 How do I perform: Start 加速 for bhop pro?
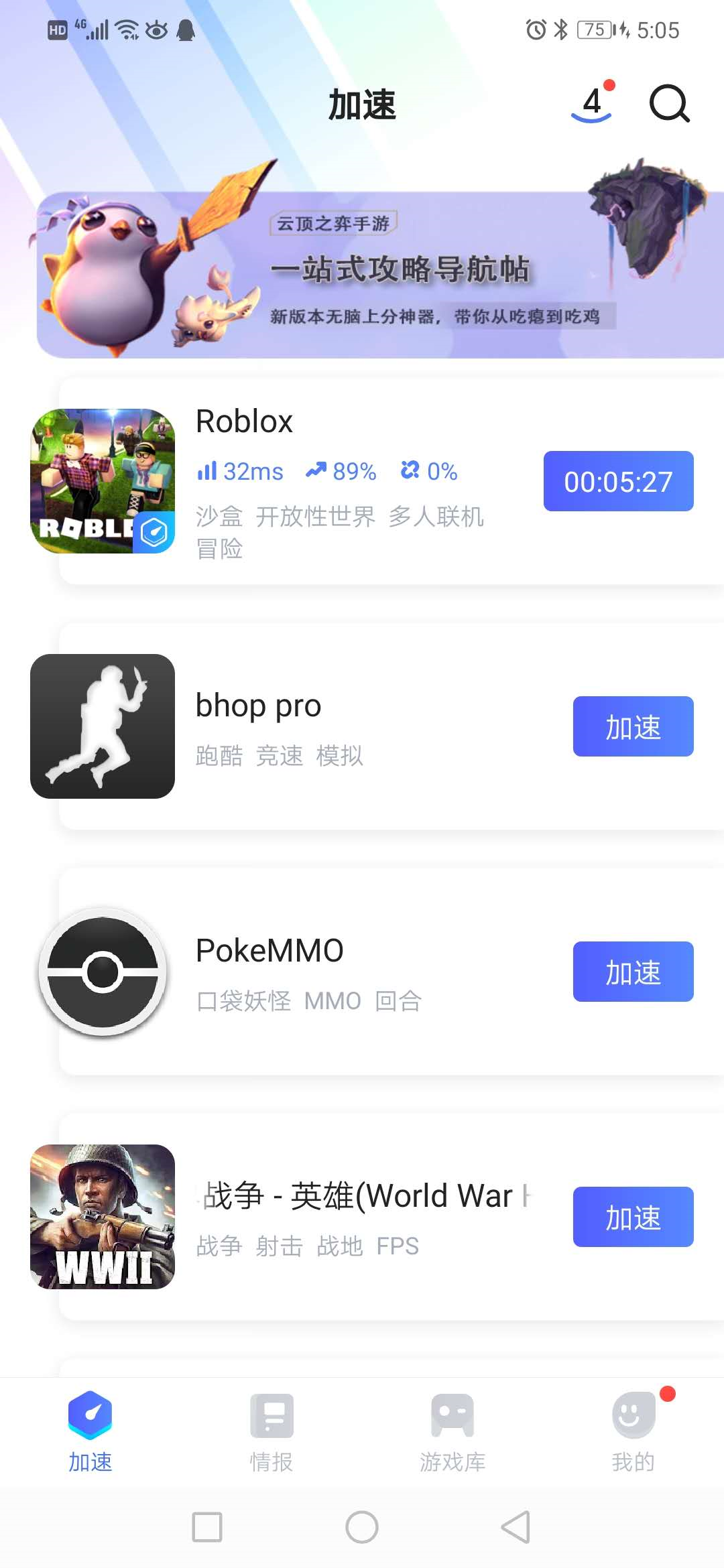(633, 726)
